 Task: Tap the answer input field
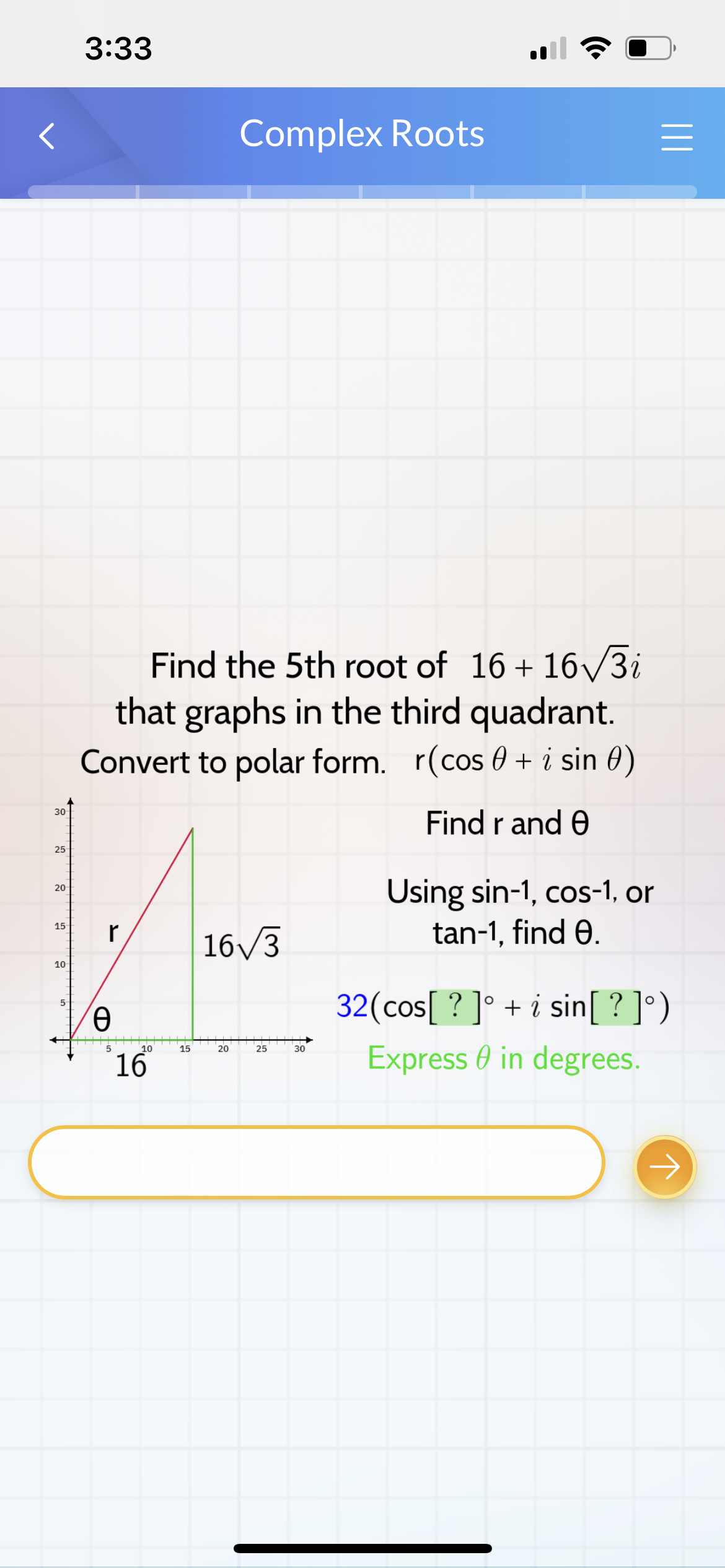tap(316, 1162)
